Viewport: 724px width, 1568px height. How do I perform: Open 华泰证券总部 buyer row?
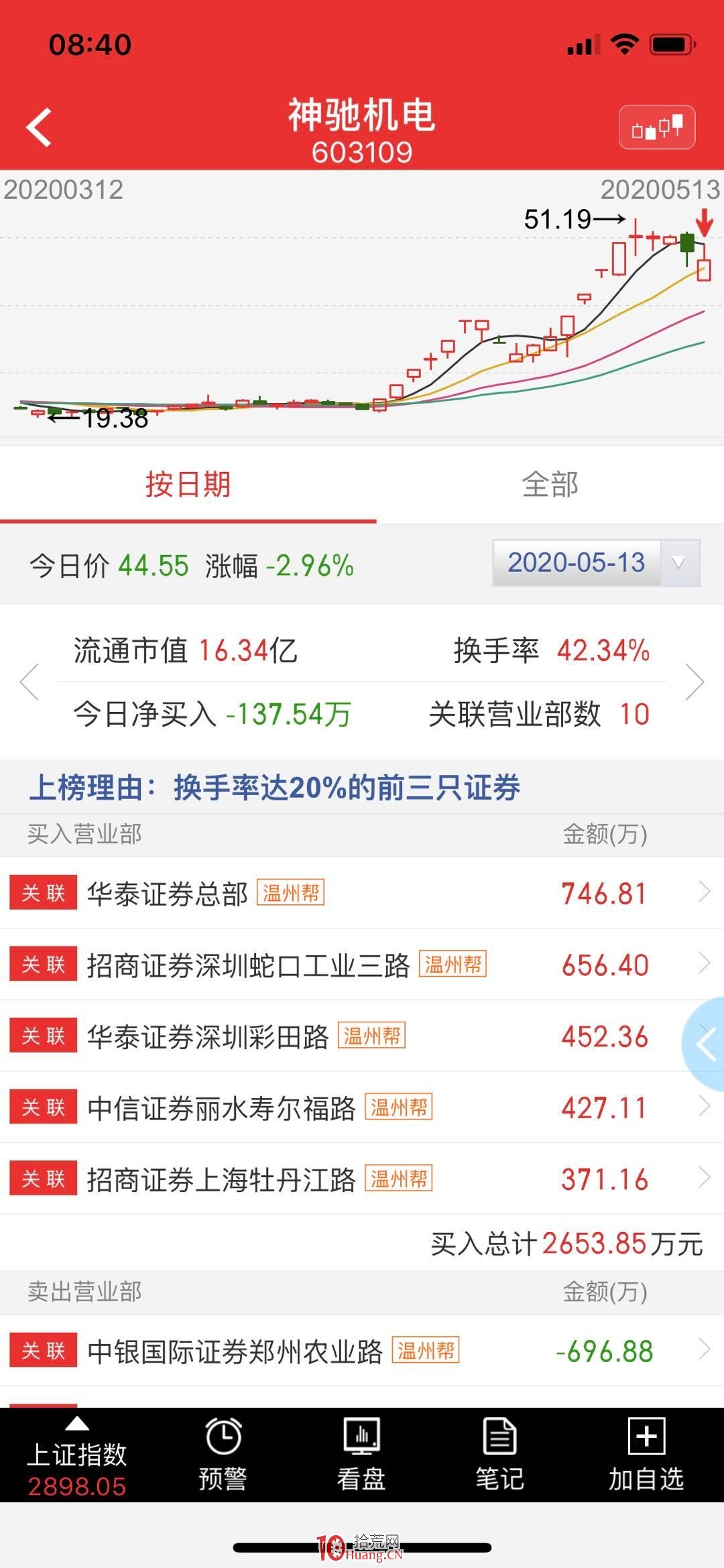point(362,893)
